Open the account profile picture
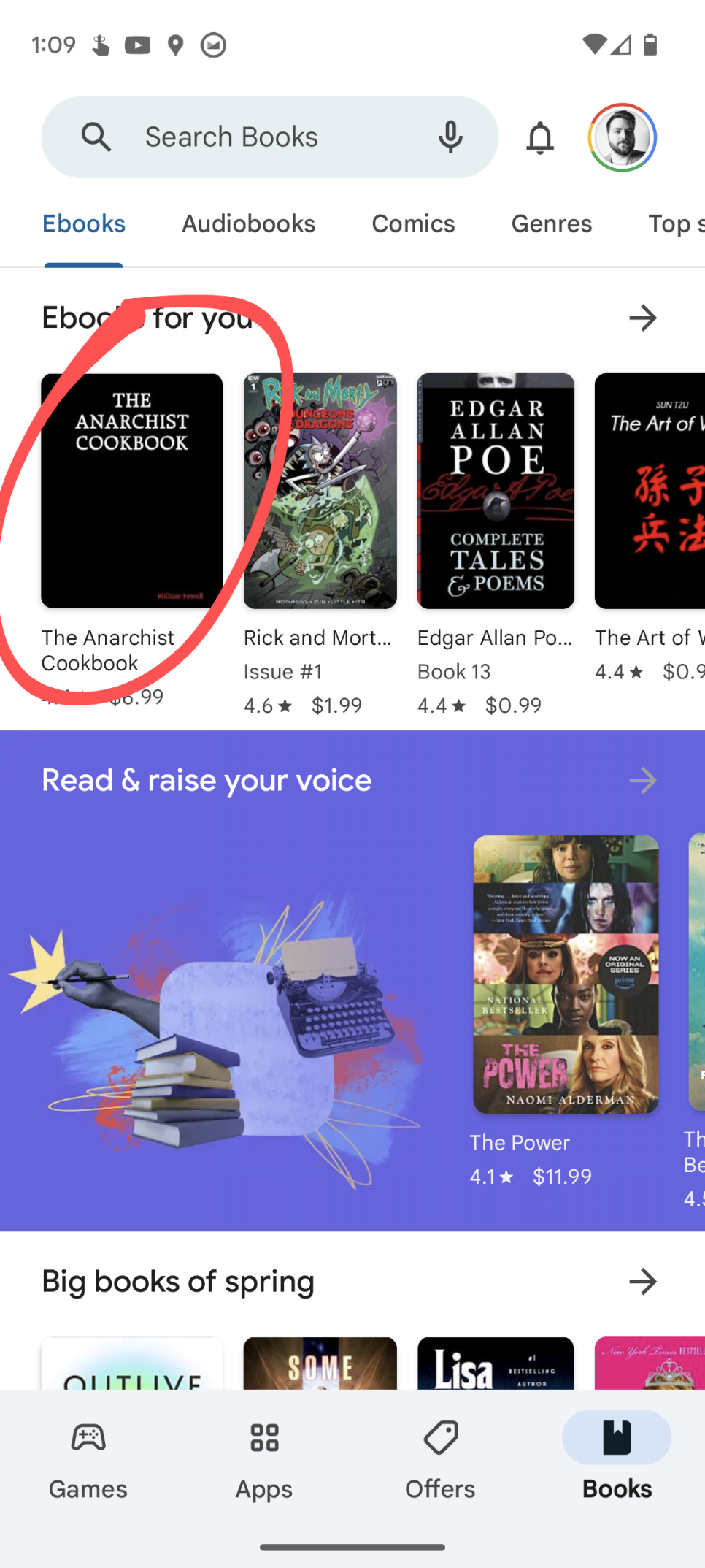 [622, 137]
